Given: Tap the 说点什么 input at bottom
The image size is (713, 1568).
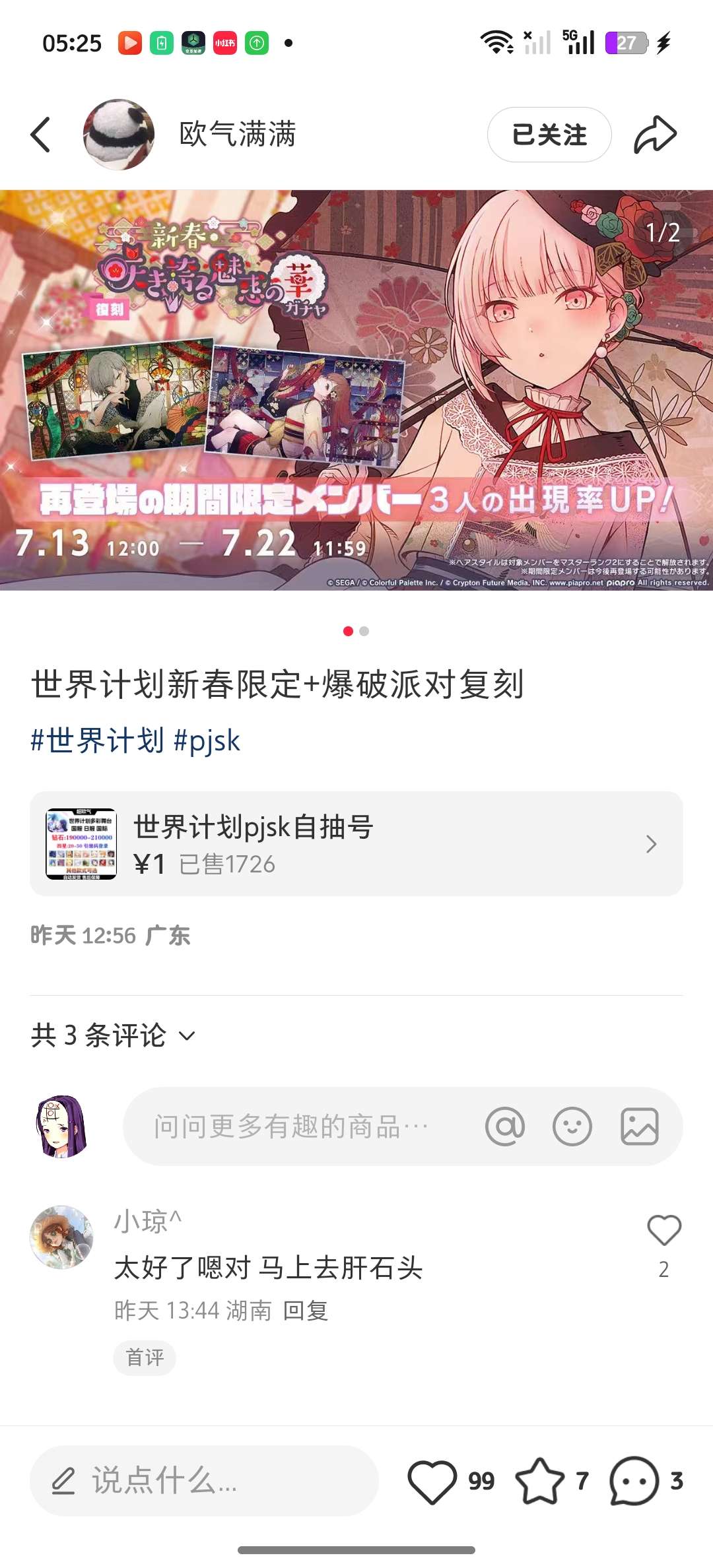Looking at the screenshot, I should 205,1481.
